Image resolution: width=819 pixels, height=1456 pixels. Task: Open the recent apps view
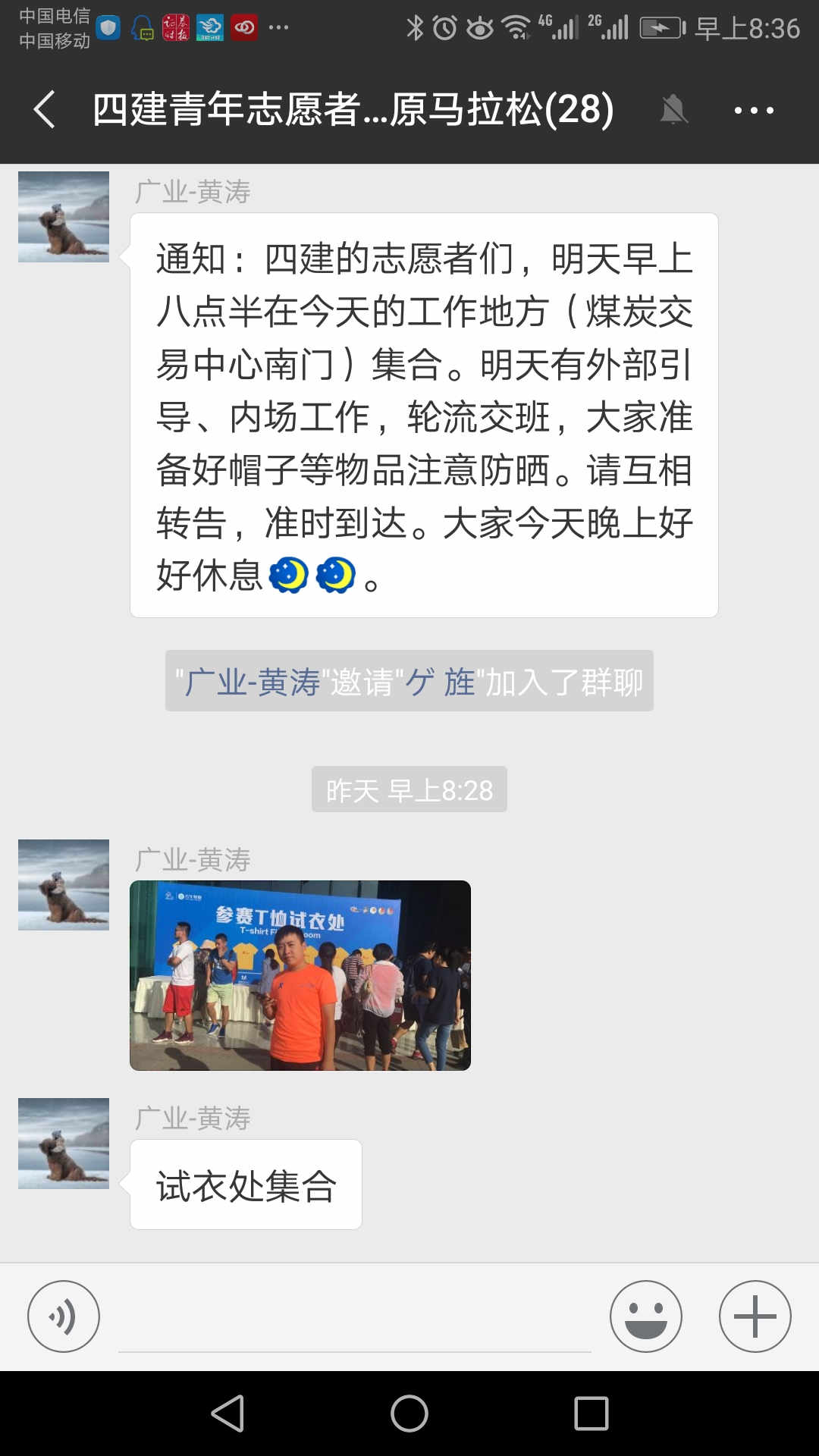tap(591, 1414)
